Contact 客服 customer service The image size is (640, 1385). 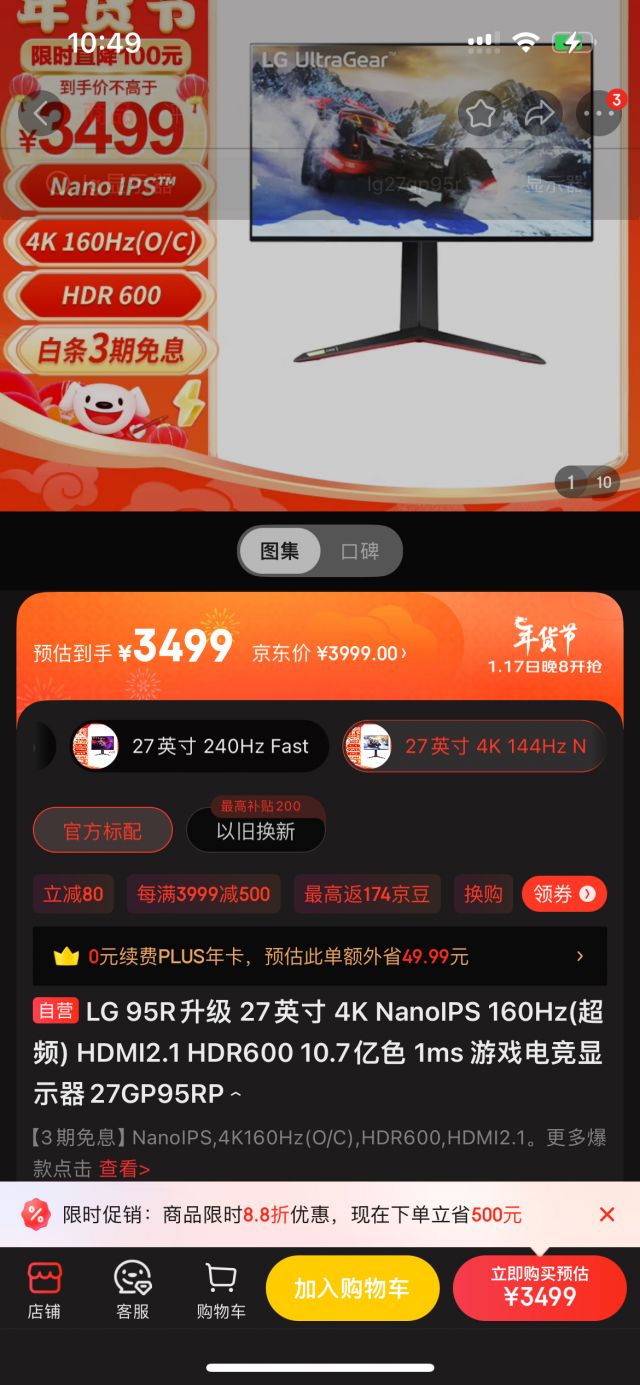click(x=132, y=1288)
